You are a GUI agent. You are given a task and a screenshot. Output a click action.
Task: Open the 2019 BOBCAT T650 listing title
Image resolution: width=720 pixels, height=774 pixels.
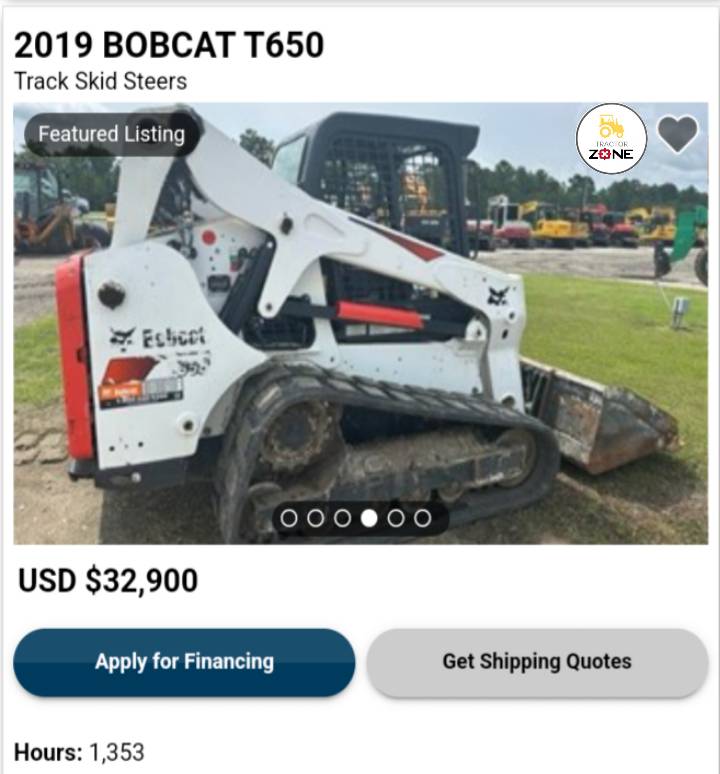point(169,45)
